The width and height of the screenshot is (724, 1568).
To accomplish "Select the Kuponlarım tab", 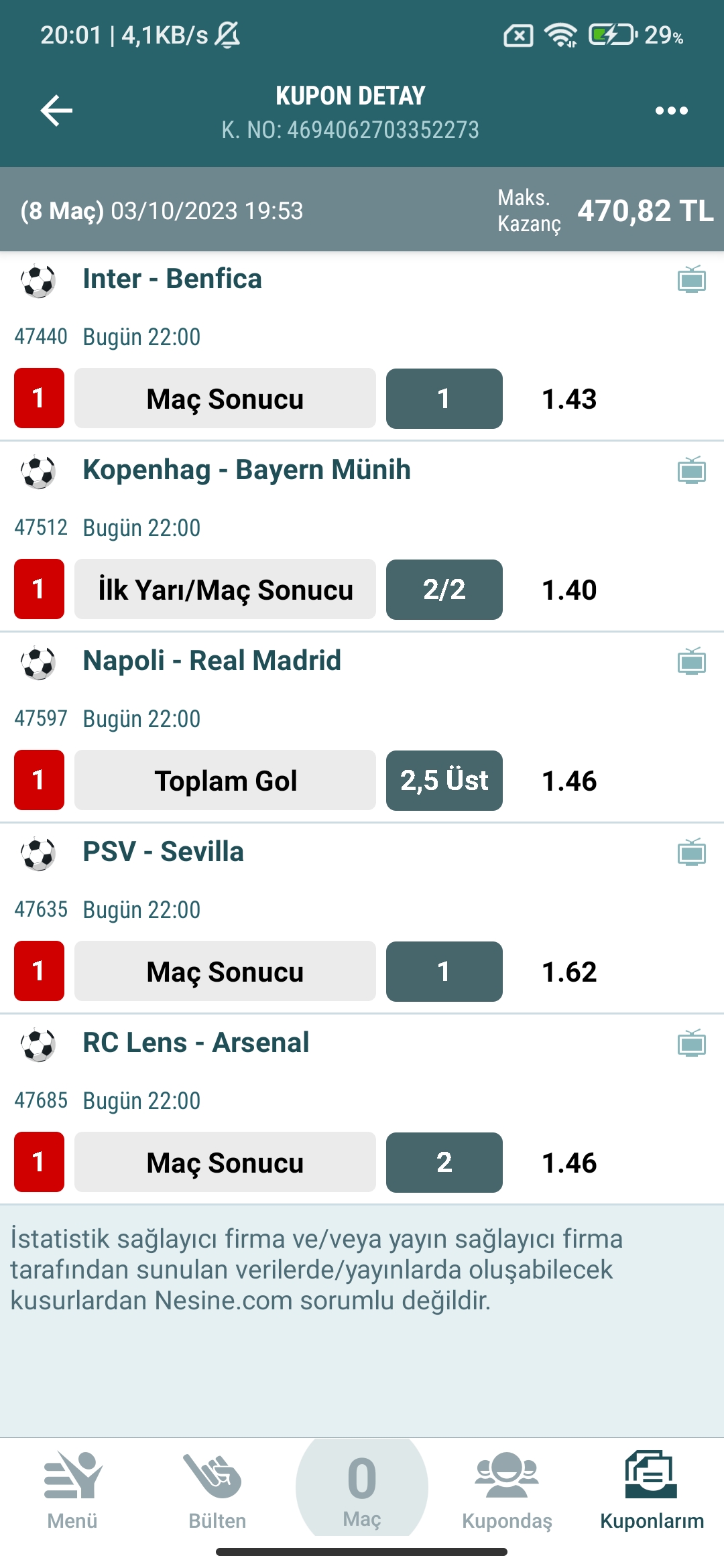I will coord(652,1490).
